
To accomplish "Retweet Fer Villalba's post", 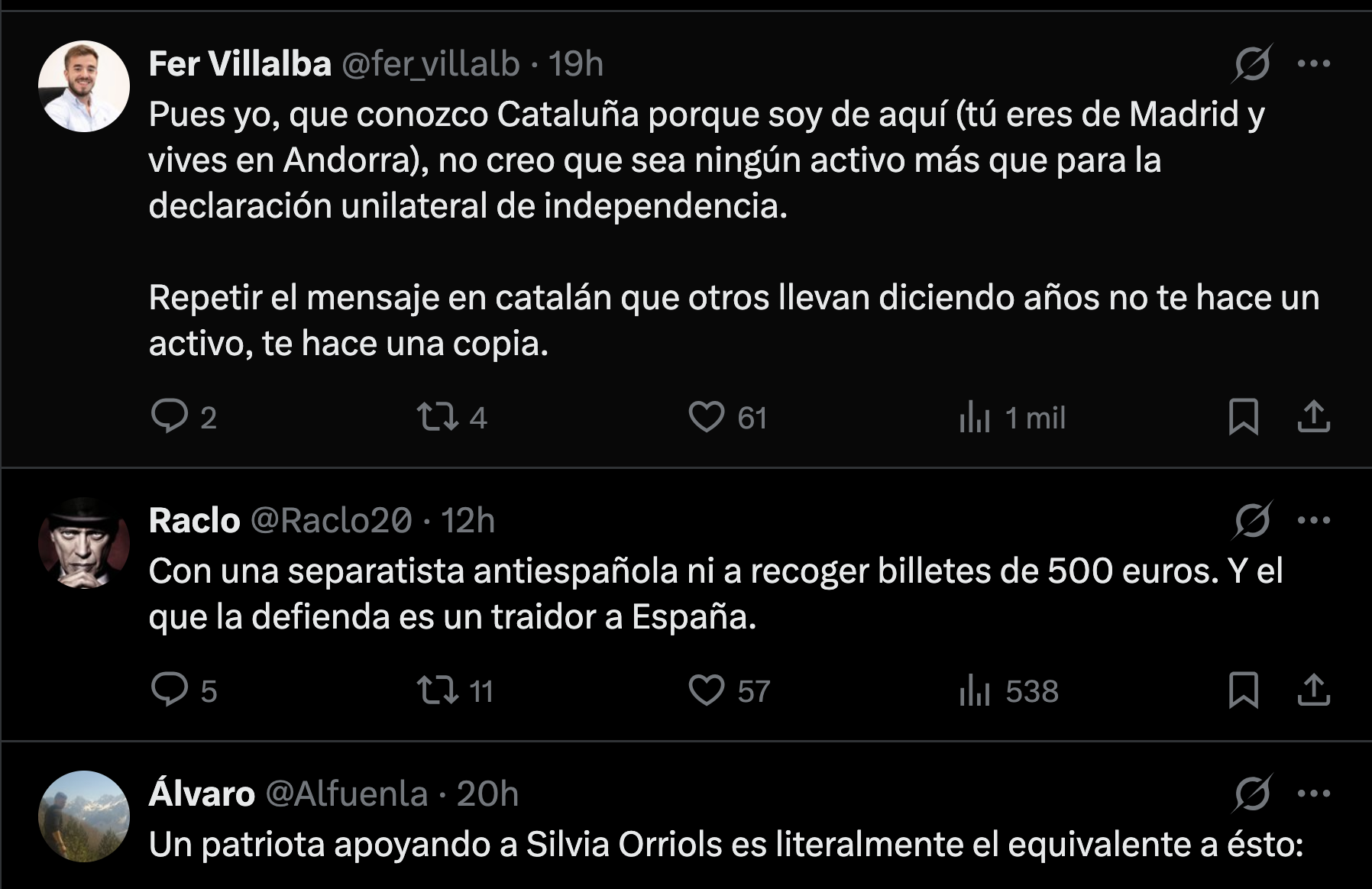I will tap(438, 417).
